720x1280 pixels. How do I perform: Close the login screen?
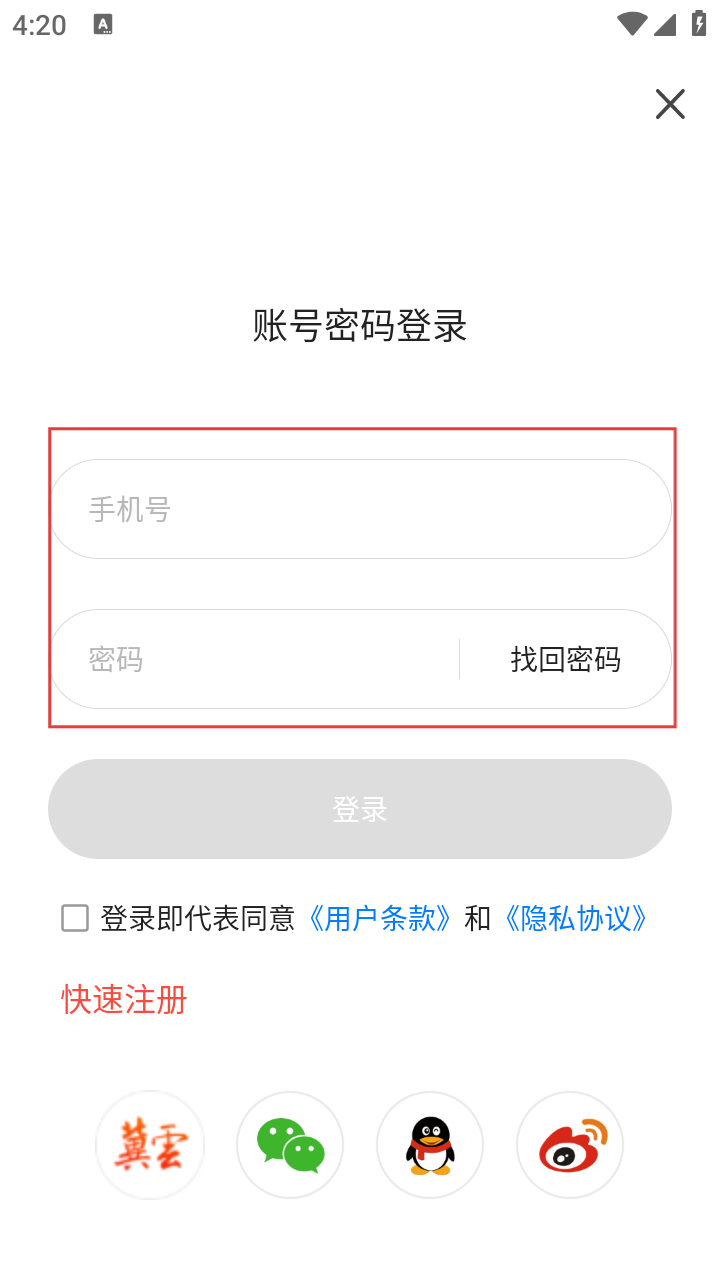[x=669, y=104]
